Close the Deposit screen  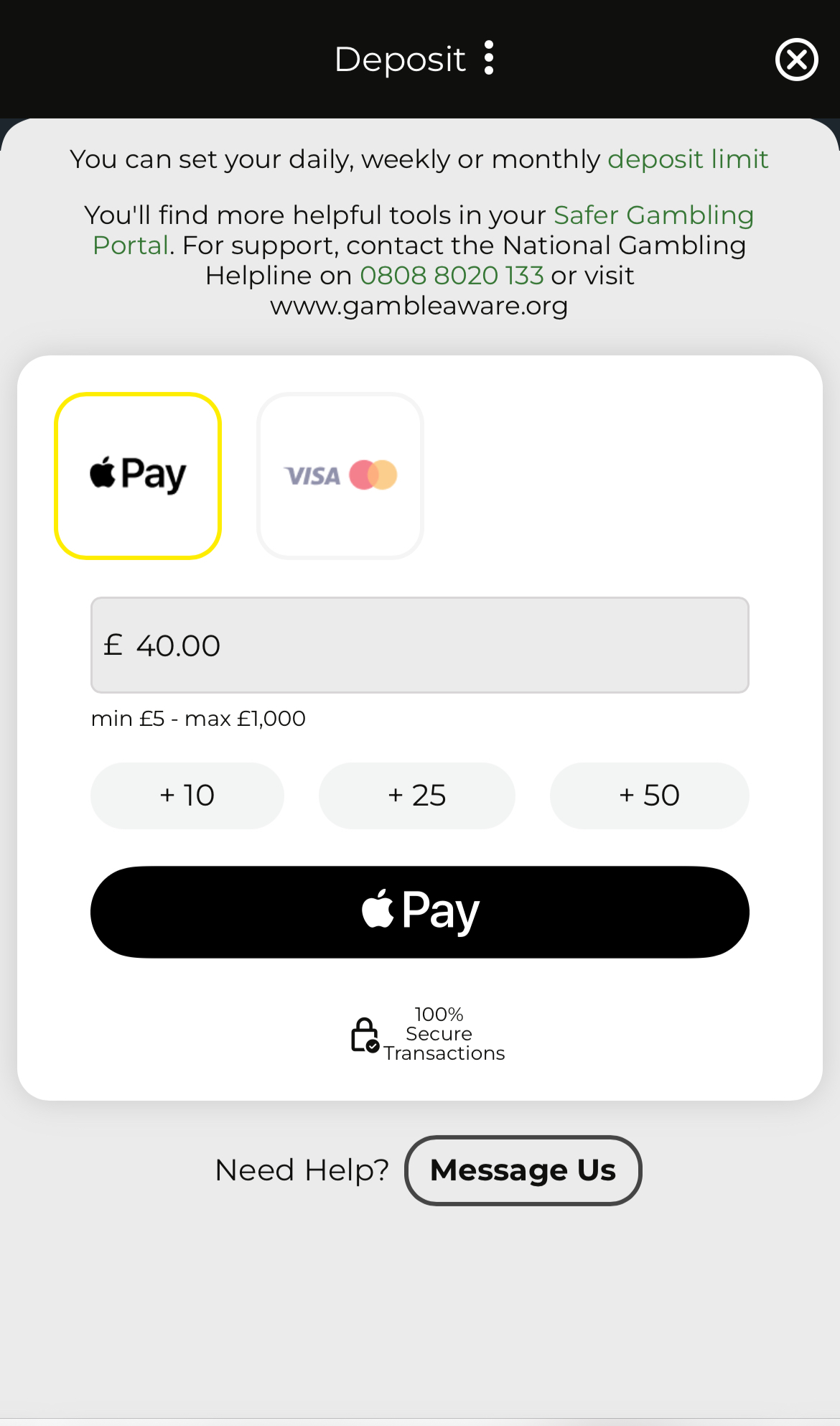click(796, 60)
